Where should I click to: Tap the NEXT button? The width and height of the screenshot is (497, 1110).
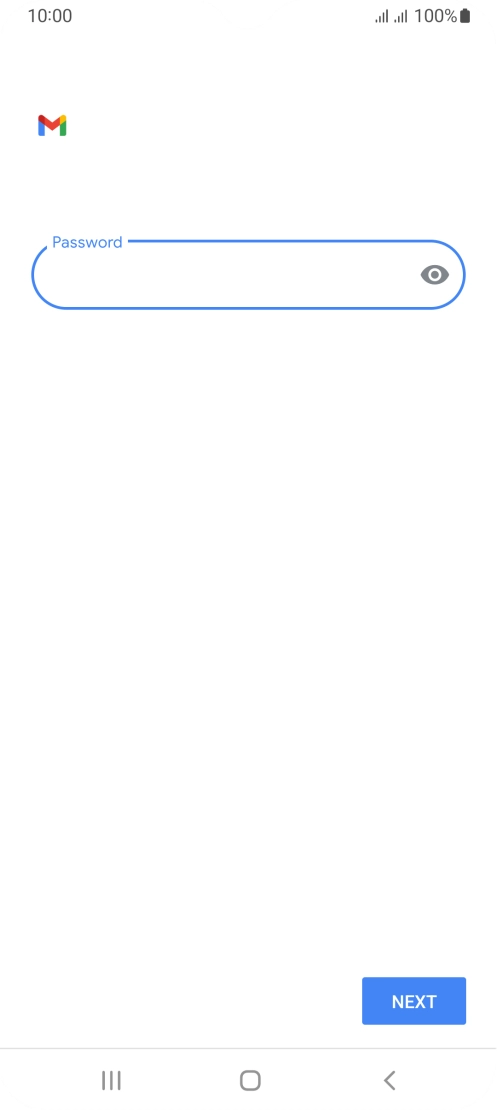pyautogui.click(x=414, y=1001)
